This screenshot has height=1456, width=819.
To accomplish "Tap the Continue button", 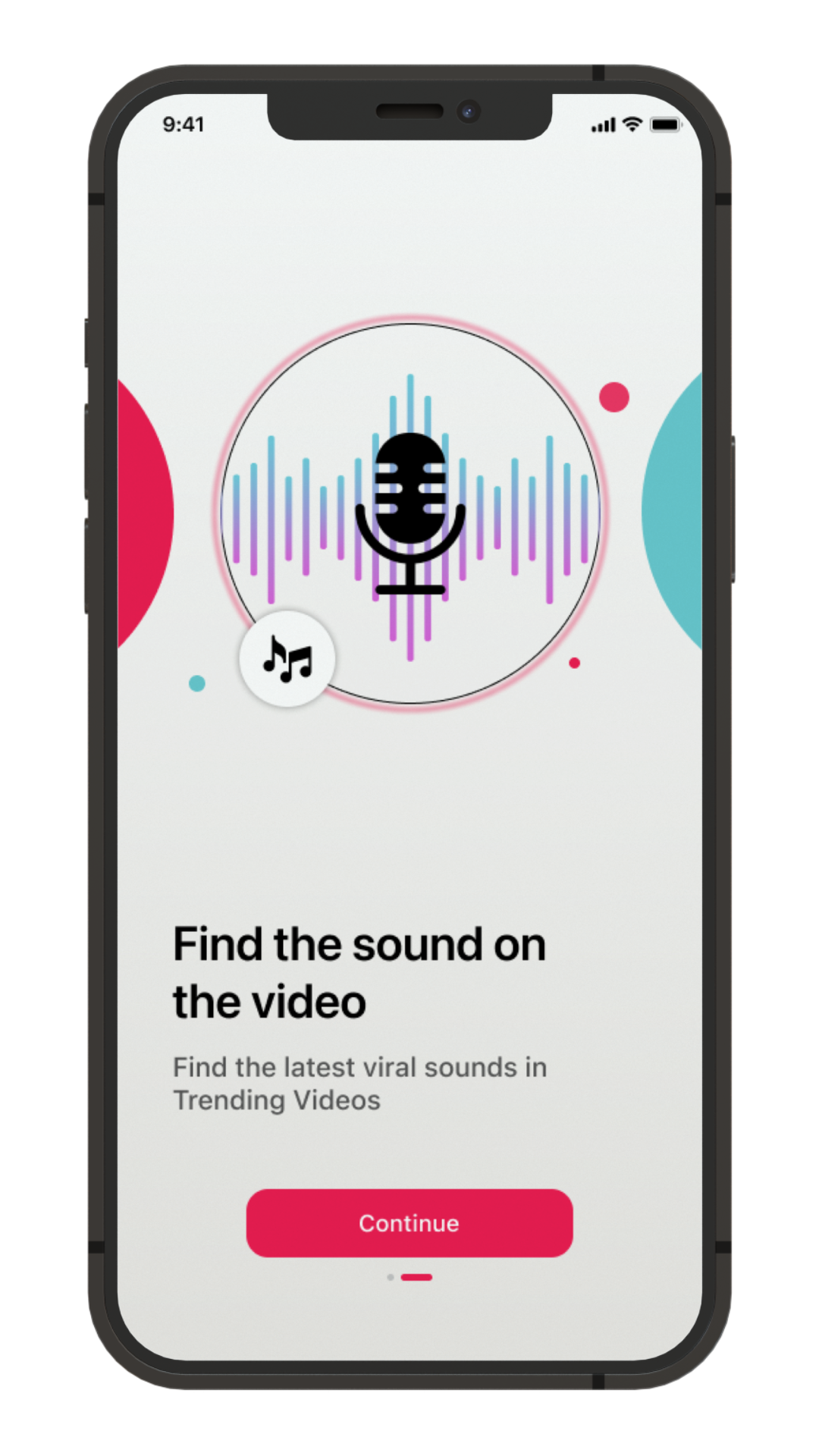I will 409,1222.
